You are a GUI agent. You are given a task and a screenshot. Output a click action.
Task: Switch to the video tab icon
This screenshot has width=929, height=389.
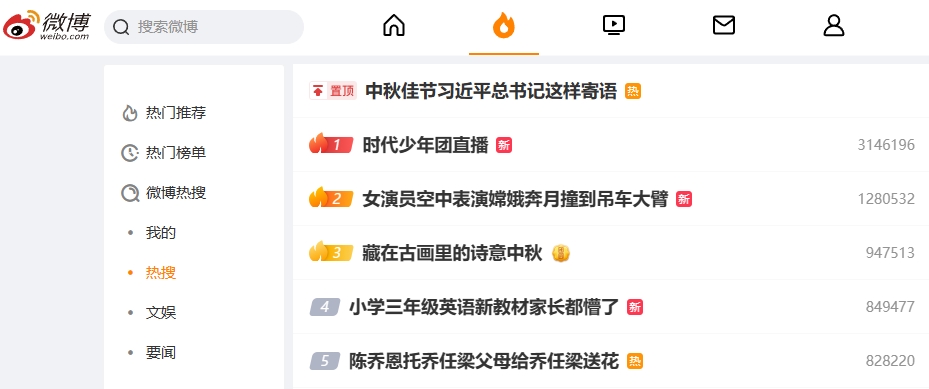coord(614,25)
